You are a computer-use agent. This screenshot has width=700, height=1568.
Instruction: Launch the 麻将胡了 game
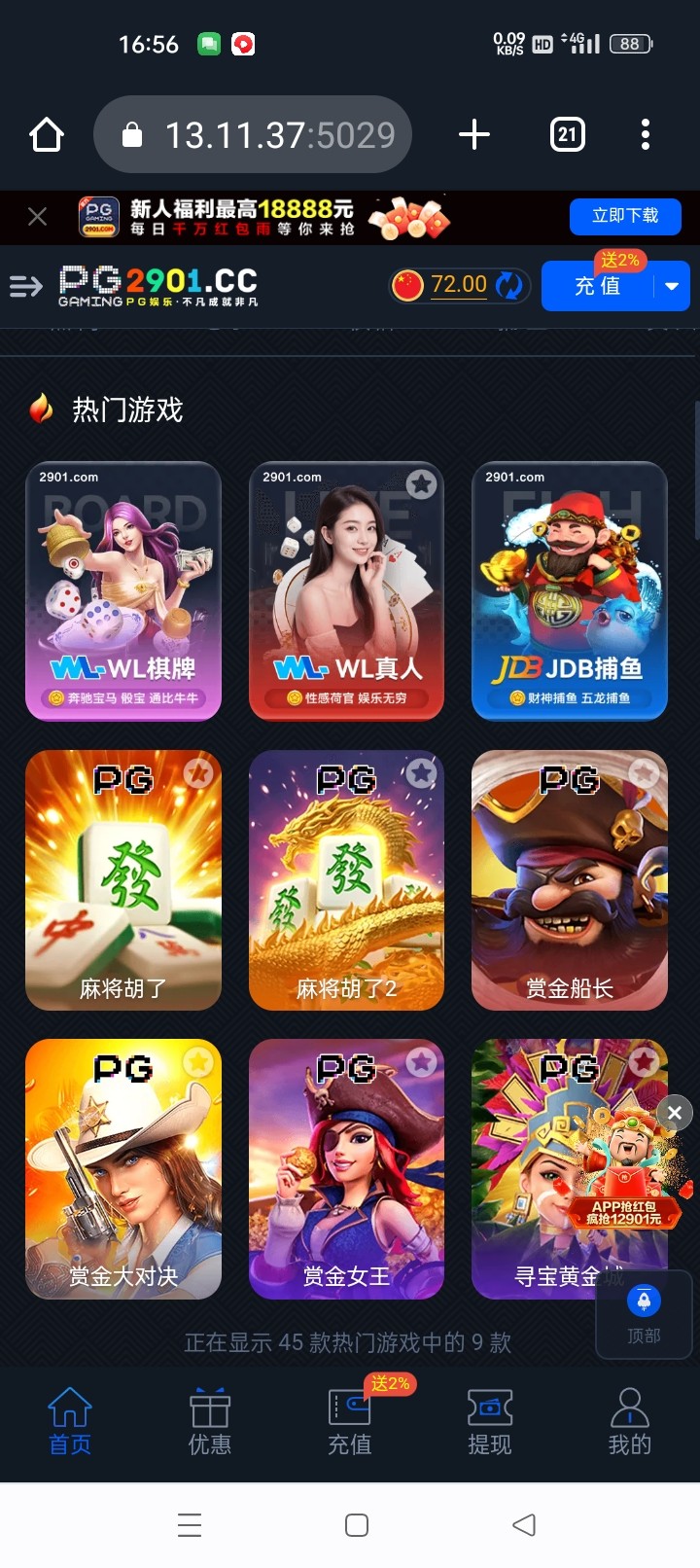[123, 880]
